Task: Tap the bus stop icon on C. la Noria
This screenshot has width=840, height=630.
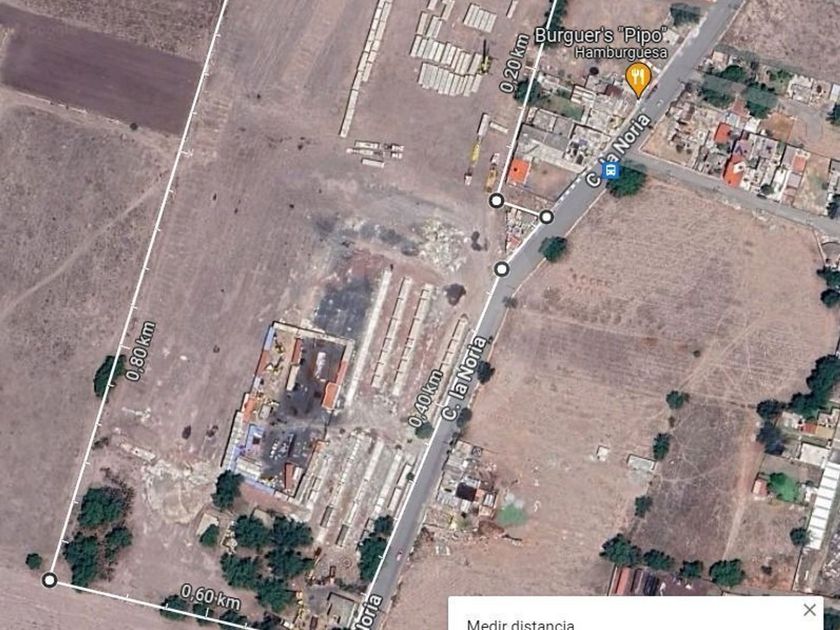Action: click(x=610, y=171)
